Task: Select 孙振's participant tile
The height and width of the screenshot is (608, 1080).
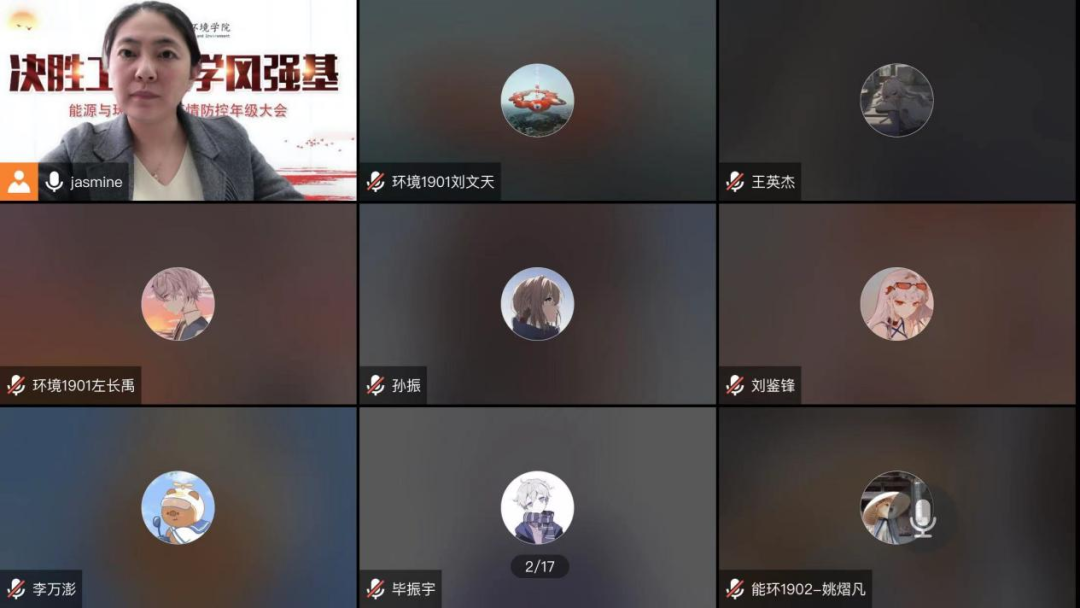Action: [537, 303]
